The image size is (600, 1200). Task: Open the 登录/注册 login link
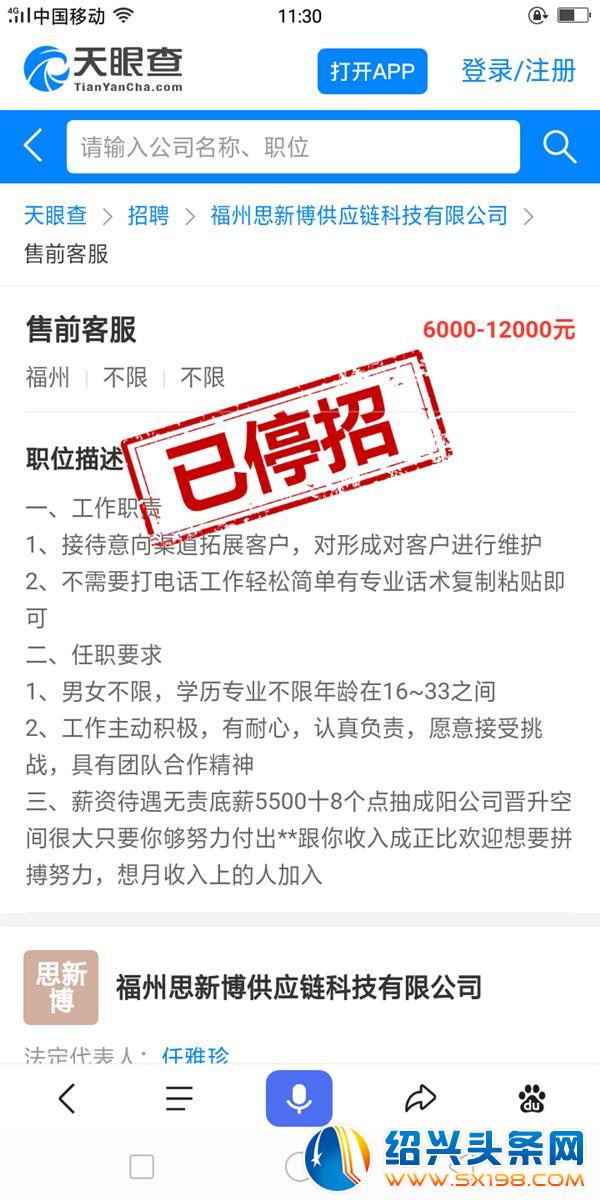(518, 71)
